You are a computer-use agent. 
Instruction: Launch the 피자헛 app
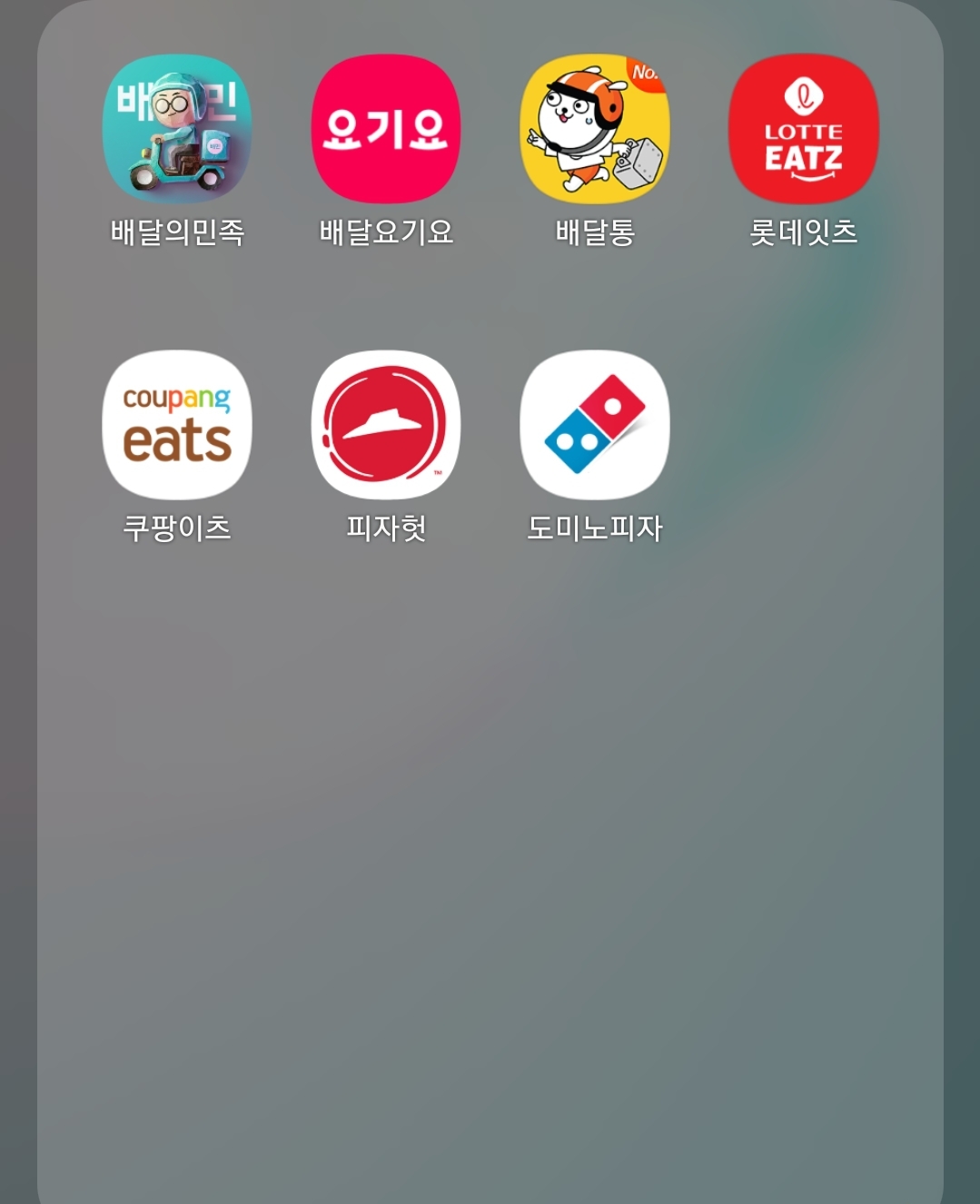tap(386, 425)
